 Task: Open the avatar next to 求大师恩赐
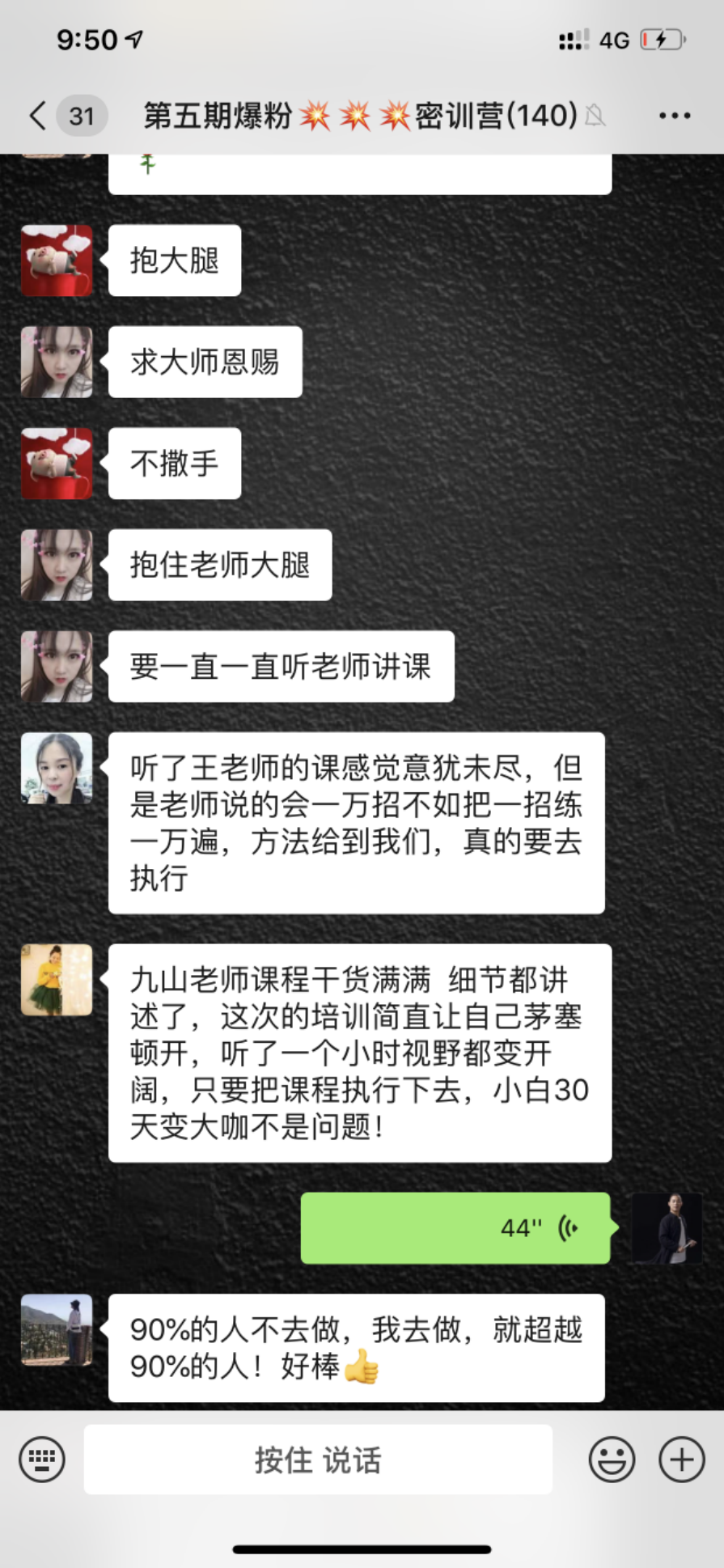click(x=57, y=362)
